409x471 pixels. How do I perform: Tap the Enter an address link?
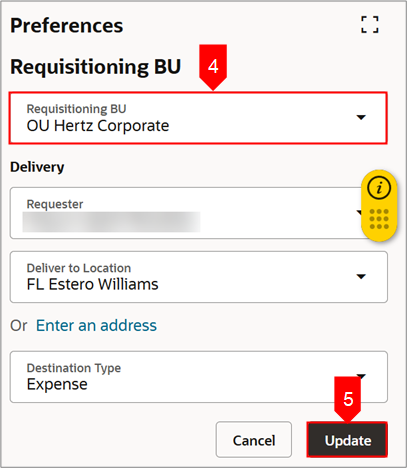point(97,327)
